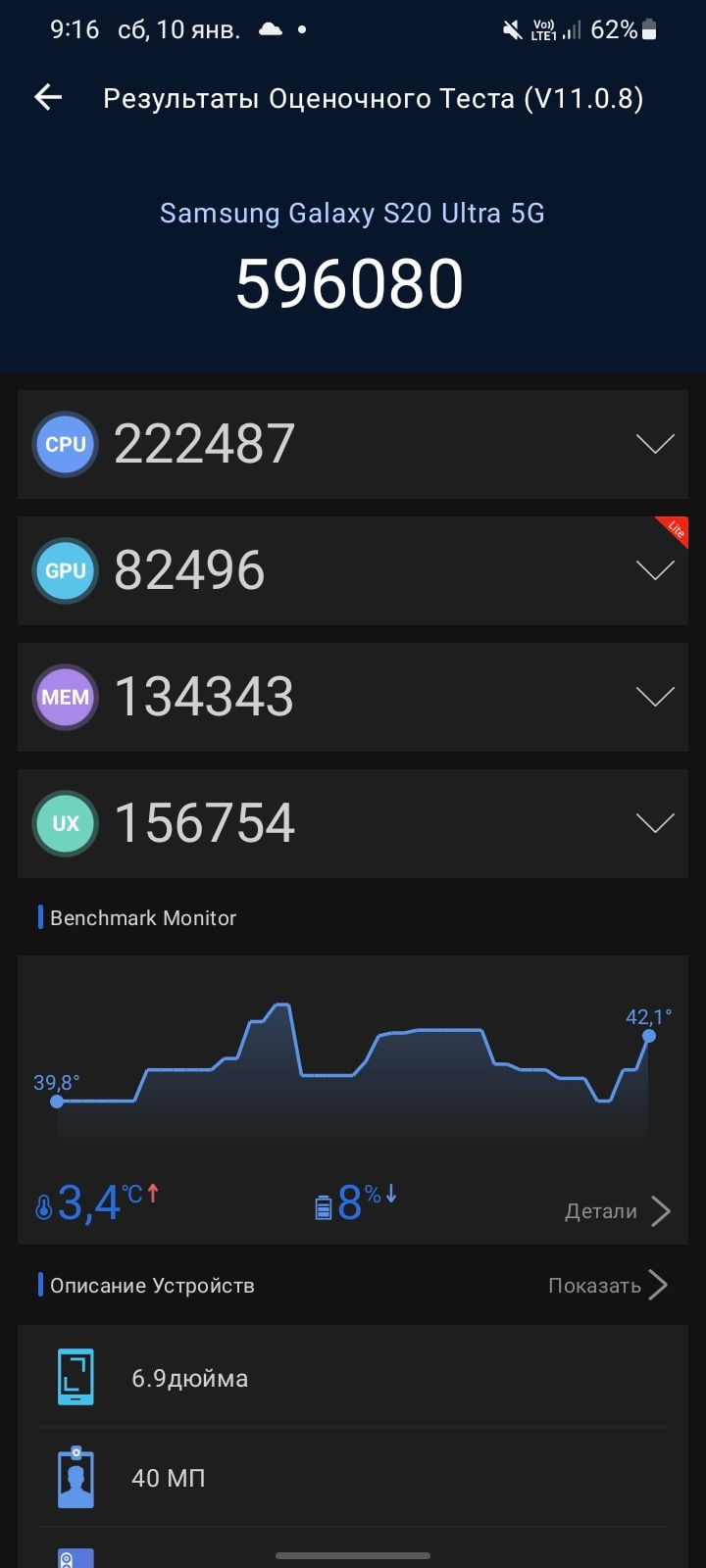
Task: Go back using the arrow icon
Action: [x=48, y=97]
